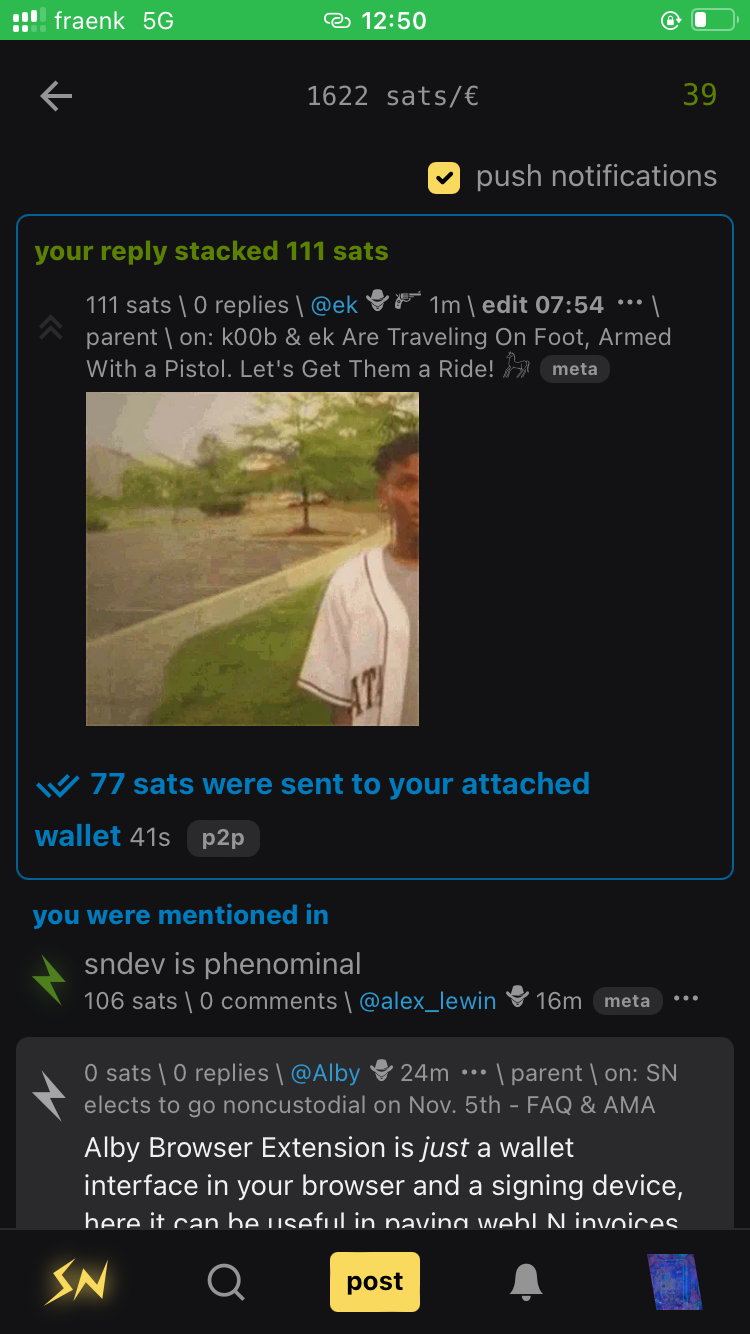Open the 77 sats sent wallet notification
Viewport: 750px width, 1334px height.
pyautogui.click(x=340, y=785)
